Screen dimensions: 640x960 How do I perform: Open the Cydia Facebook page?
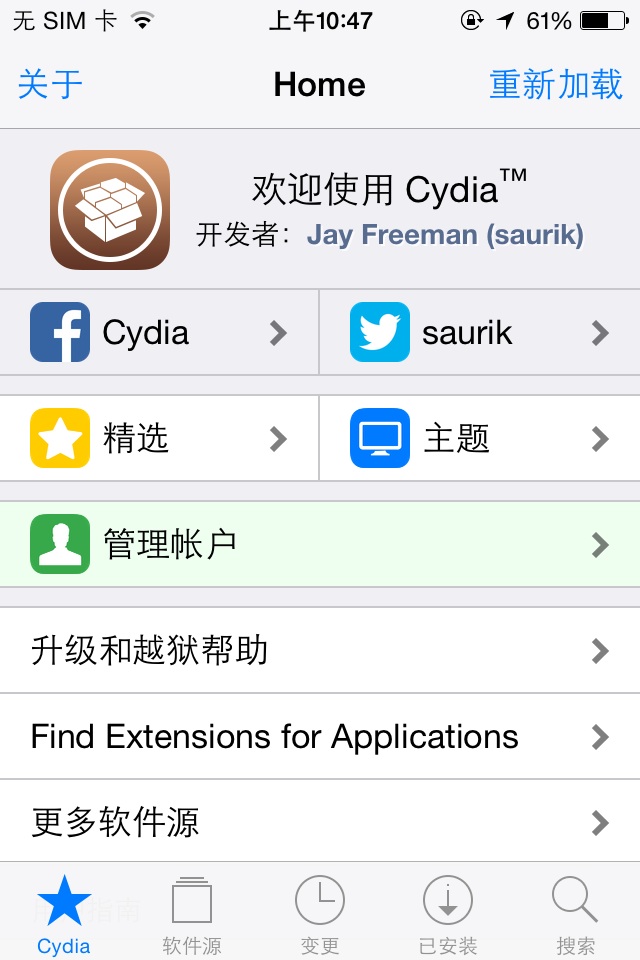[x=160, y=332]
